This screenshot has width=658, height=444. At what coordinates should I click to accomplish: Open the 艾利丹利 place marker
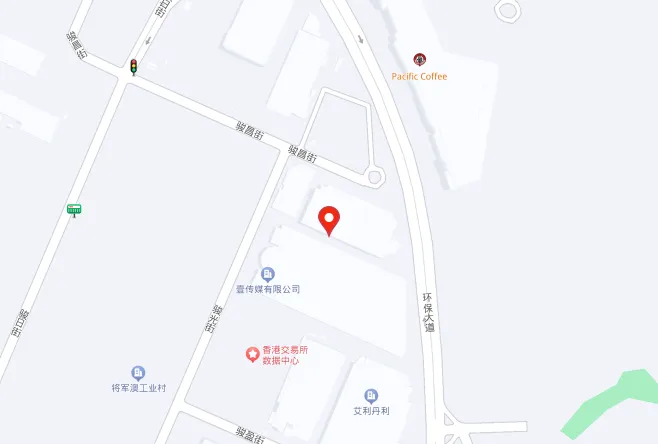[371, 396]
